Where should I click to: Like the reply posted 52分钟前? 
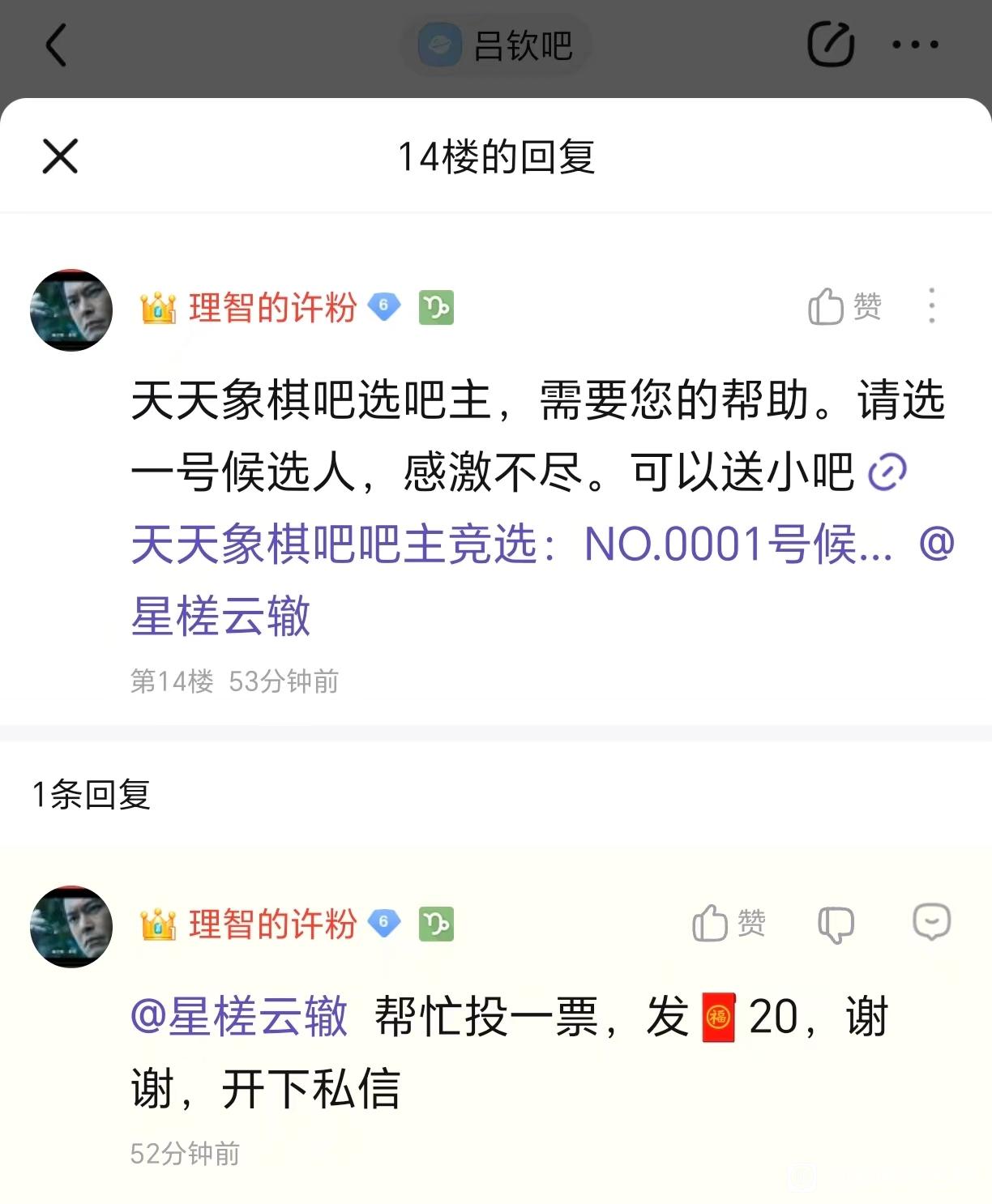(729, 923)
